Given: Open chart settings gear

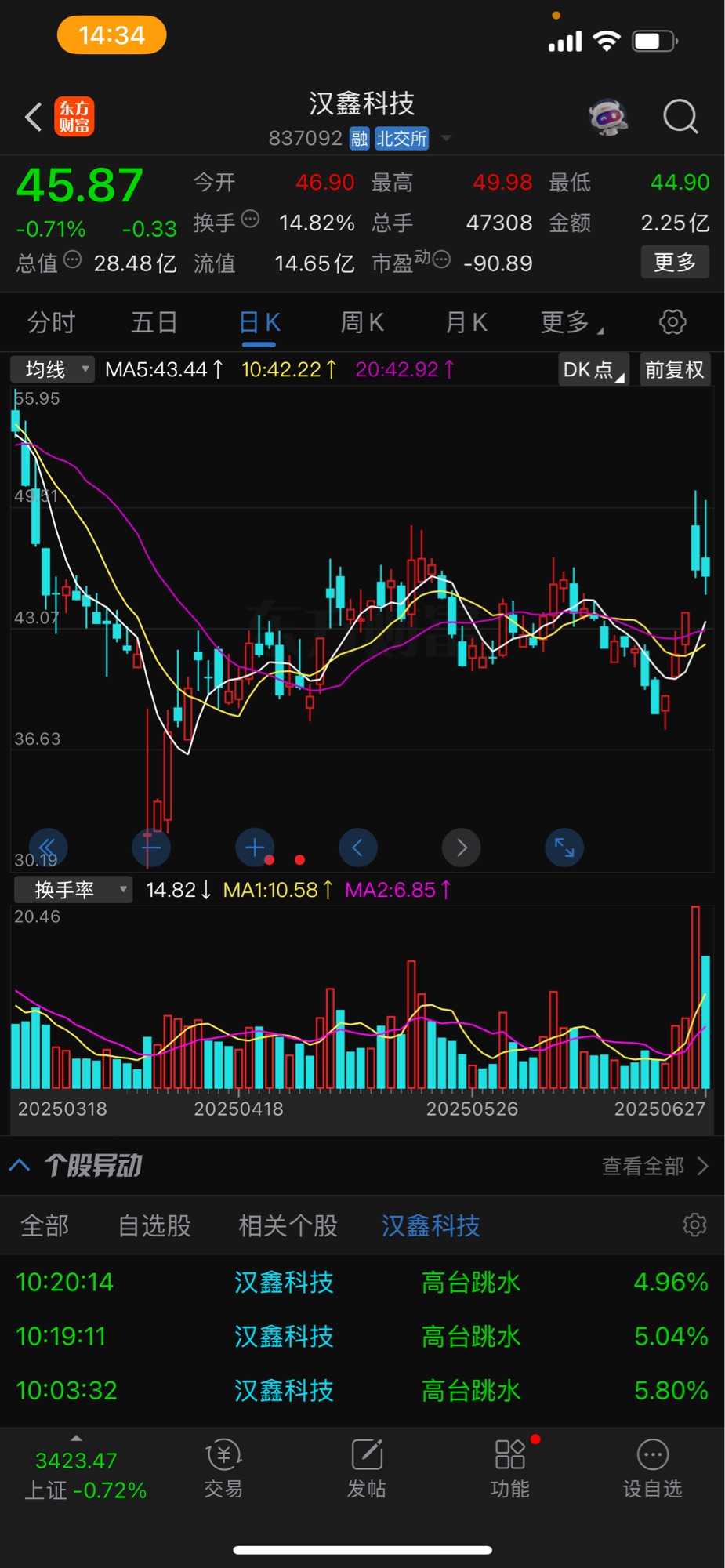Looking at the screenshot, I should coord(672,322).
